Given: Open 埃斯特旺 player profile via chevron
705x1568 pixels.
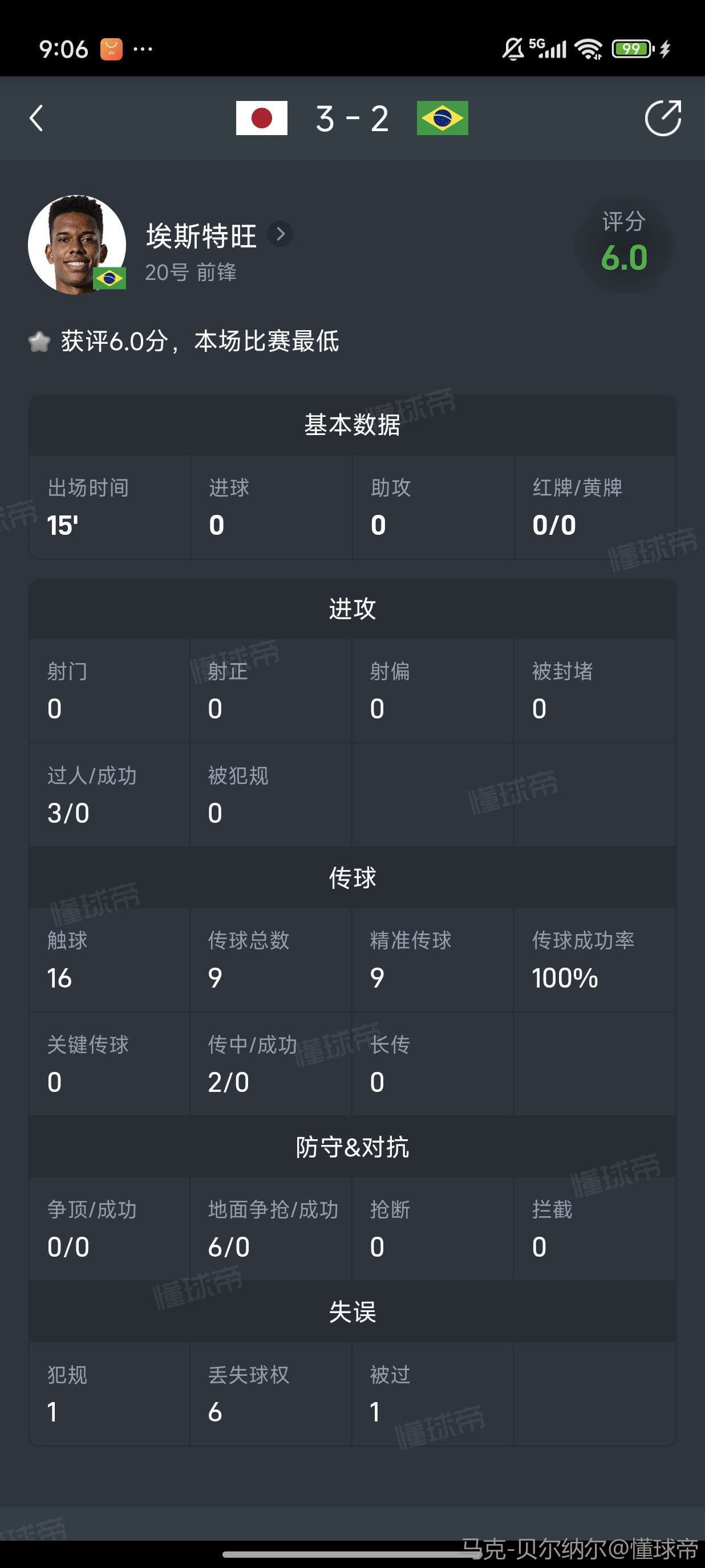Looking at the screenshot, I should coord(281,234).
